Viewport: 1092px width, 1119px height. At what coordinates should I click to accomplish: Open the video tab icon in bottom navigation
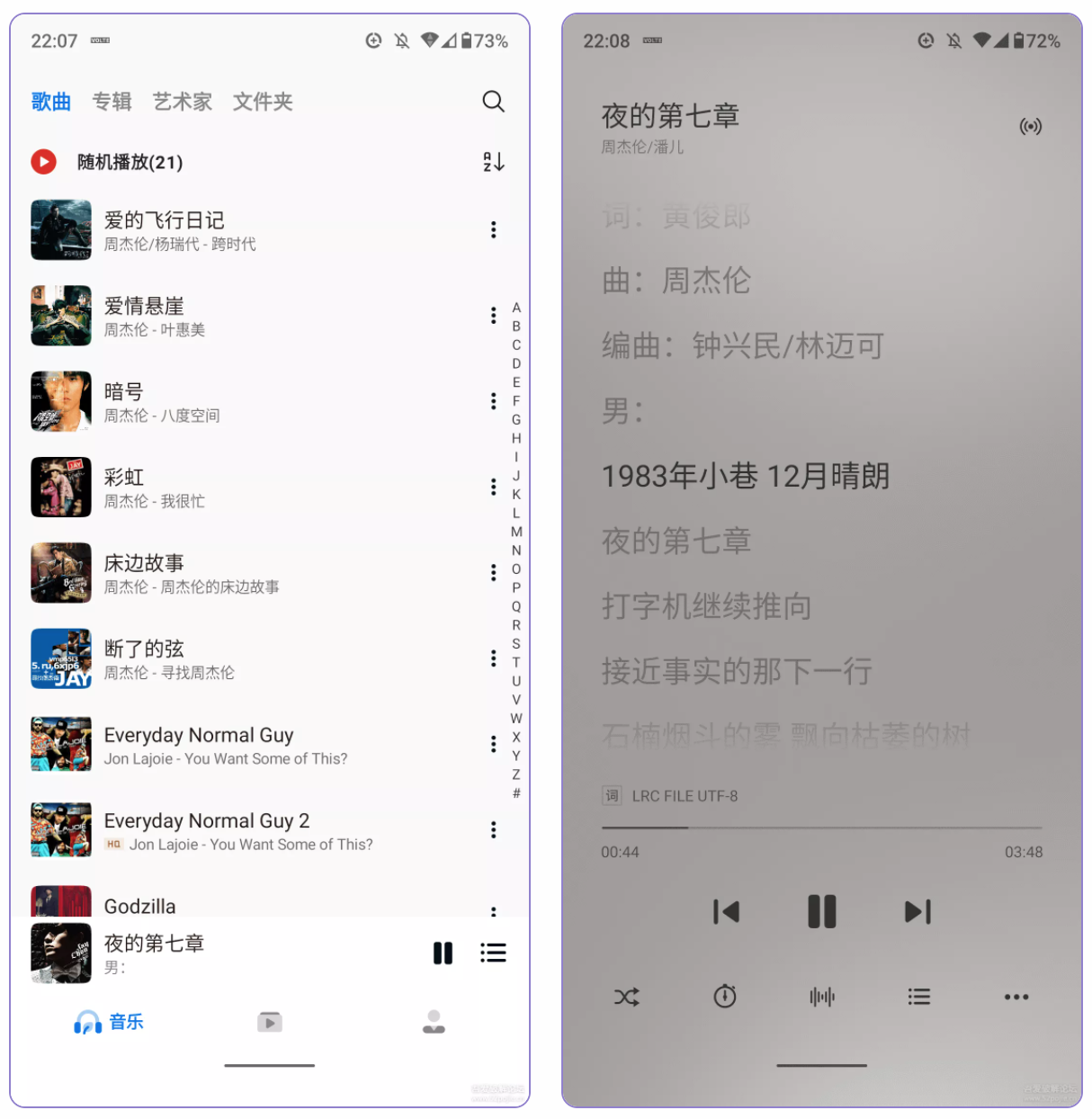[x=269, y=1021]
